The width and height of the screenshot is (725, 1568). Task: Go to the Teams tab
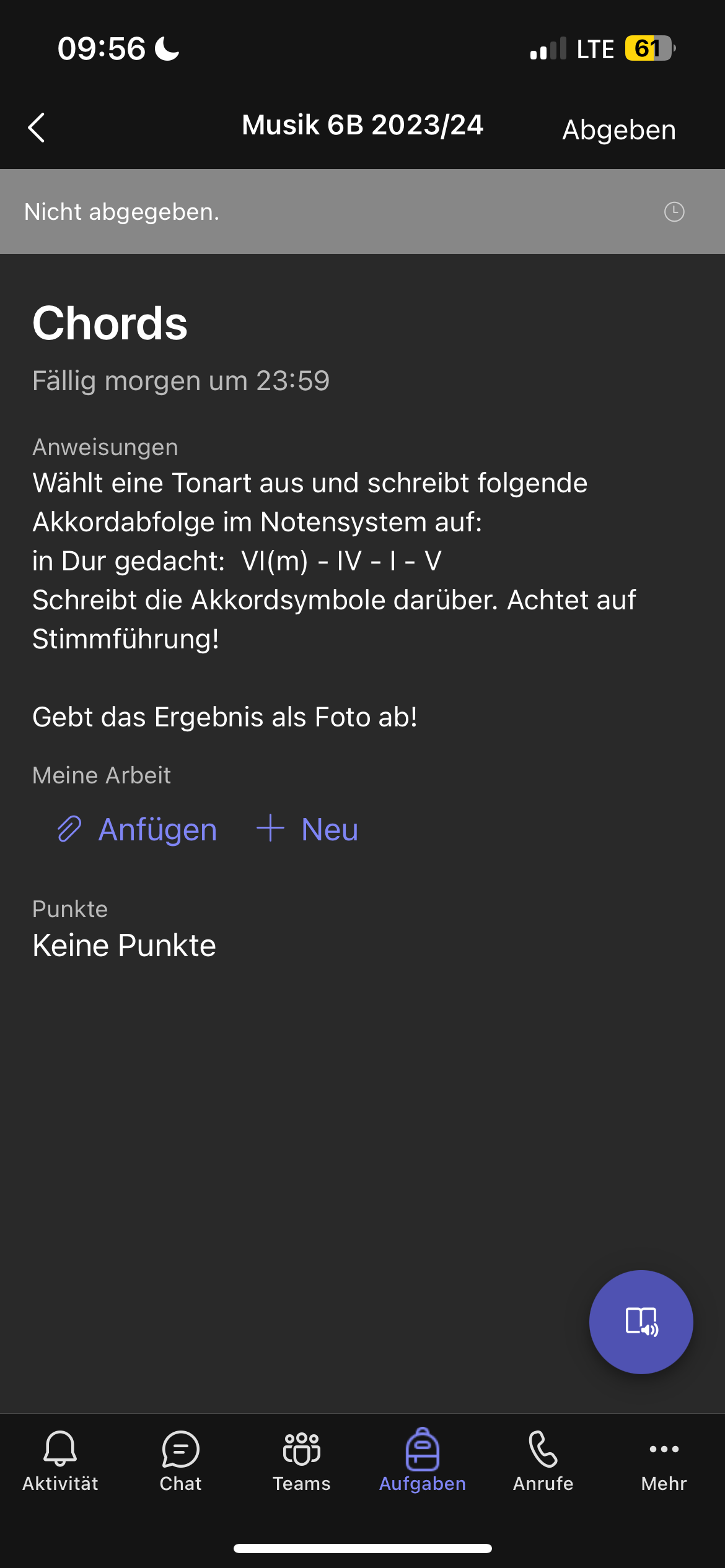tap(301, 1461)
